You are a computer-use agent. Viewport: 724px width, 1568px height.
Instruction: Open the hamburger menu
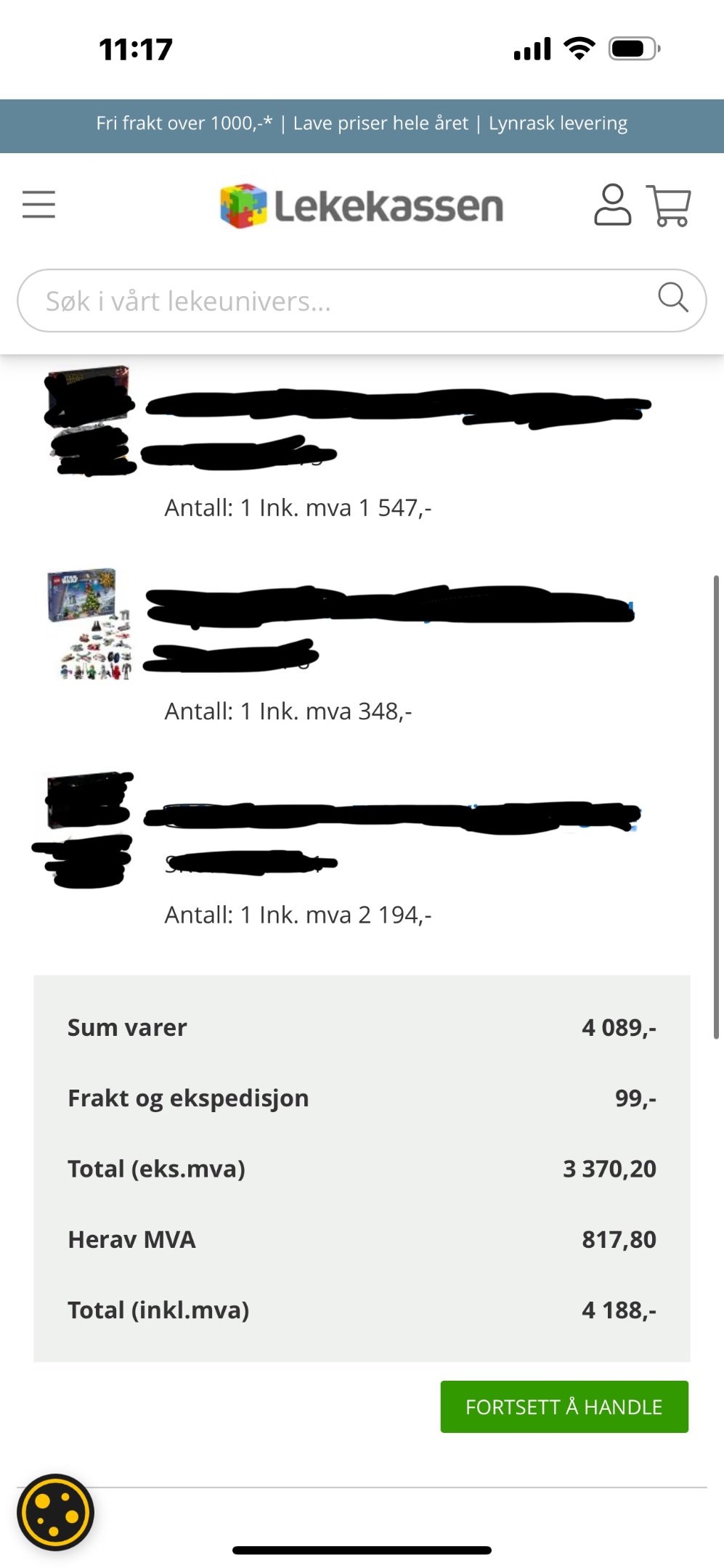point(38,205)
